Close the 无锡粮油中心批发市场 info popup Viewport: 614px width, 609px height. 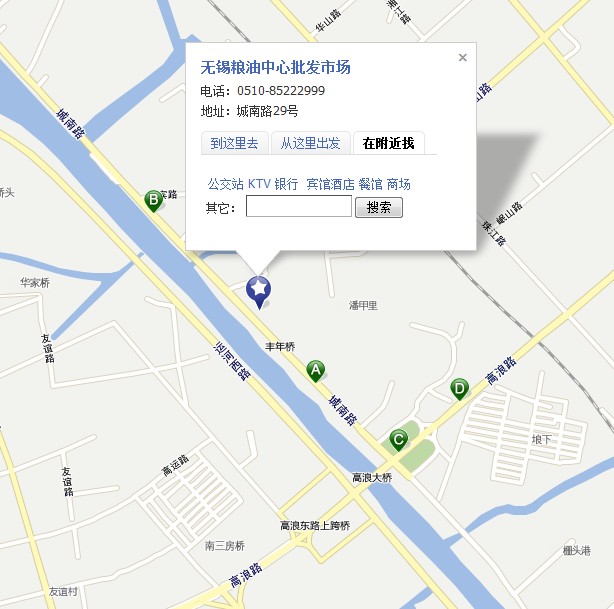(463, 58)
